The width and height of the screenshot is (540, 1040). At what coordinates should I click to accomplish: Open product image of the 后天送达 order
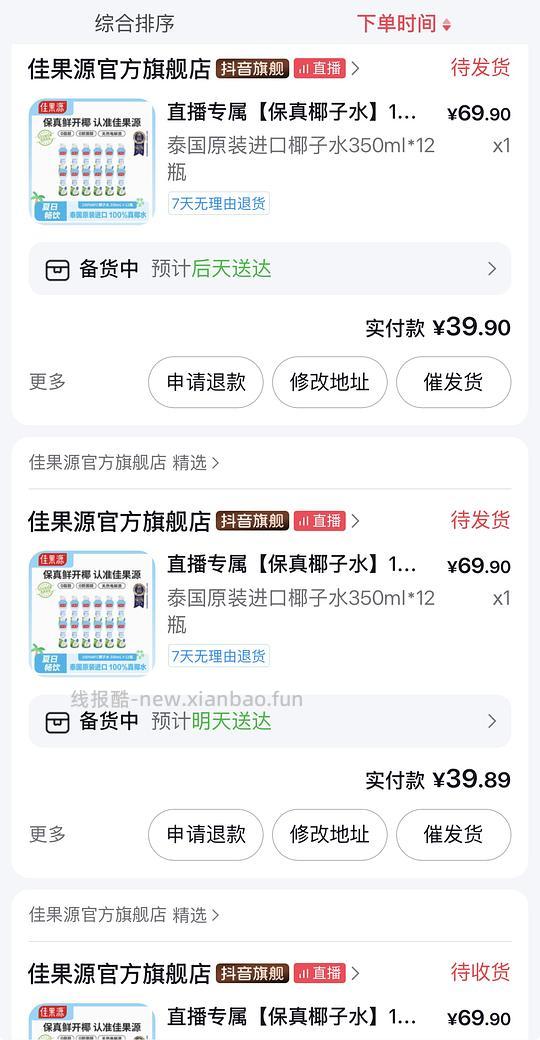click(92, 161)
